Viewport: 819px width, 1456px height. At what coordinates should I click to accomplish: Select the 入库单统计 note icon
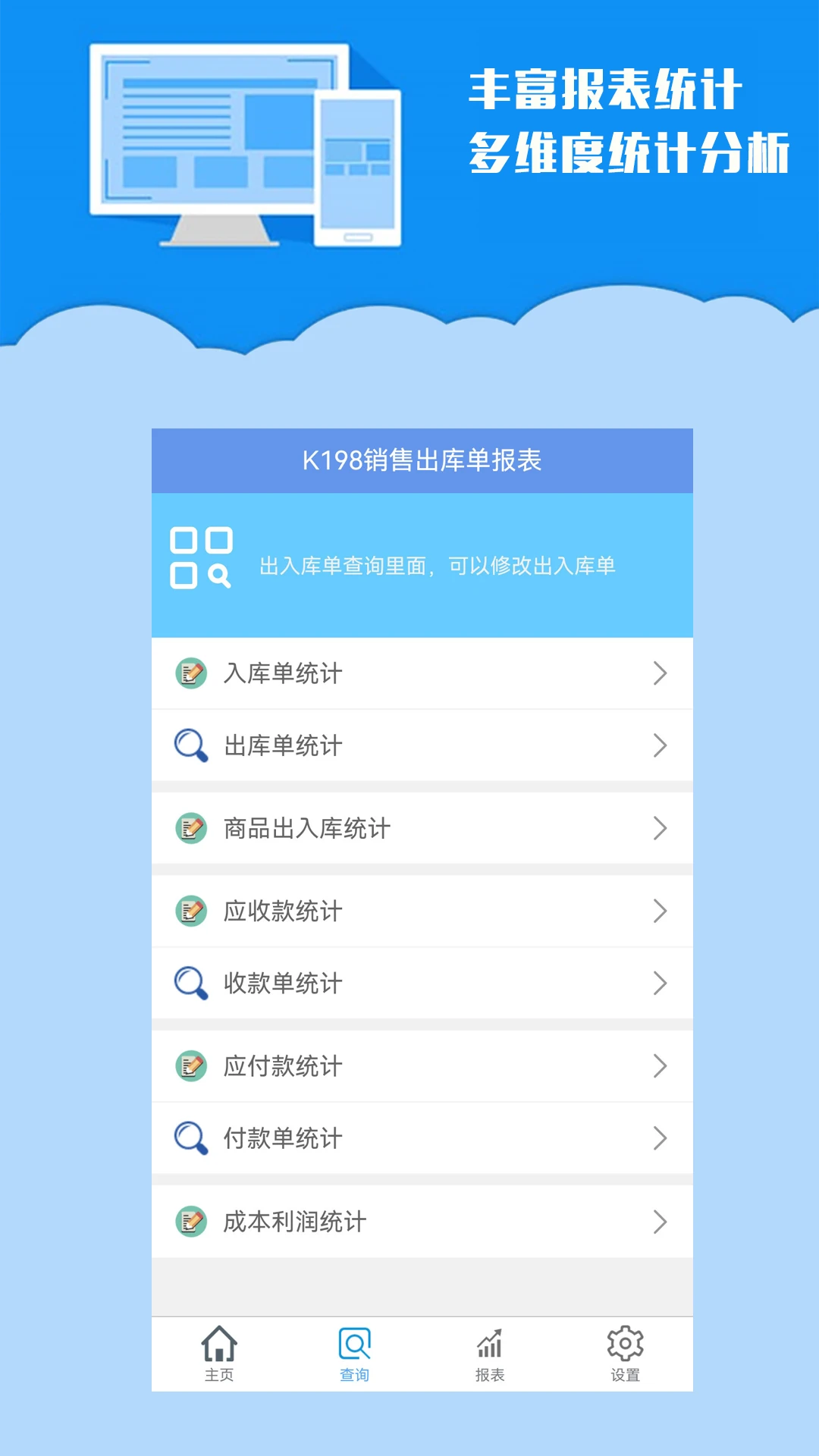click(x=193, y=673)
